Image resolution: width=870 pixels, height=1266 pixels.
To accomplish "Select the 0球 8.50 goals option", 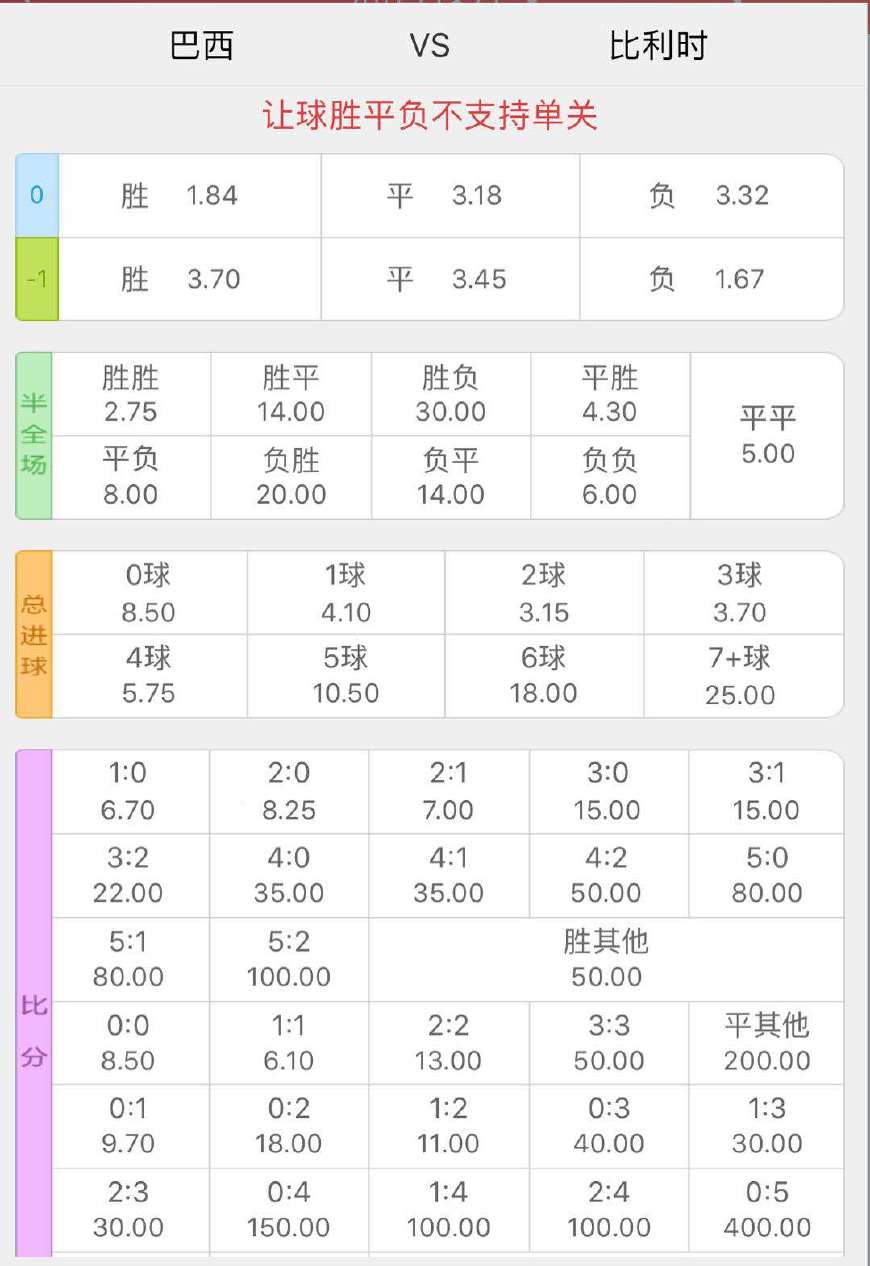I will pyautogui.click(x=145, y=592).
